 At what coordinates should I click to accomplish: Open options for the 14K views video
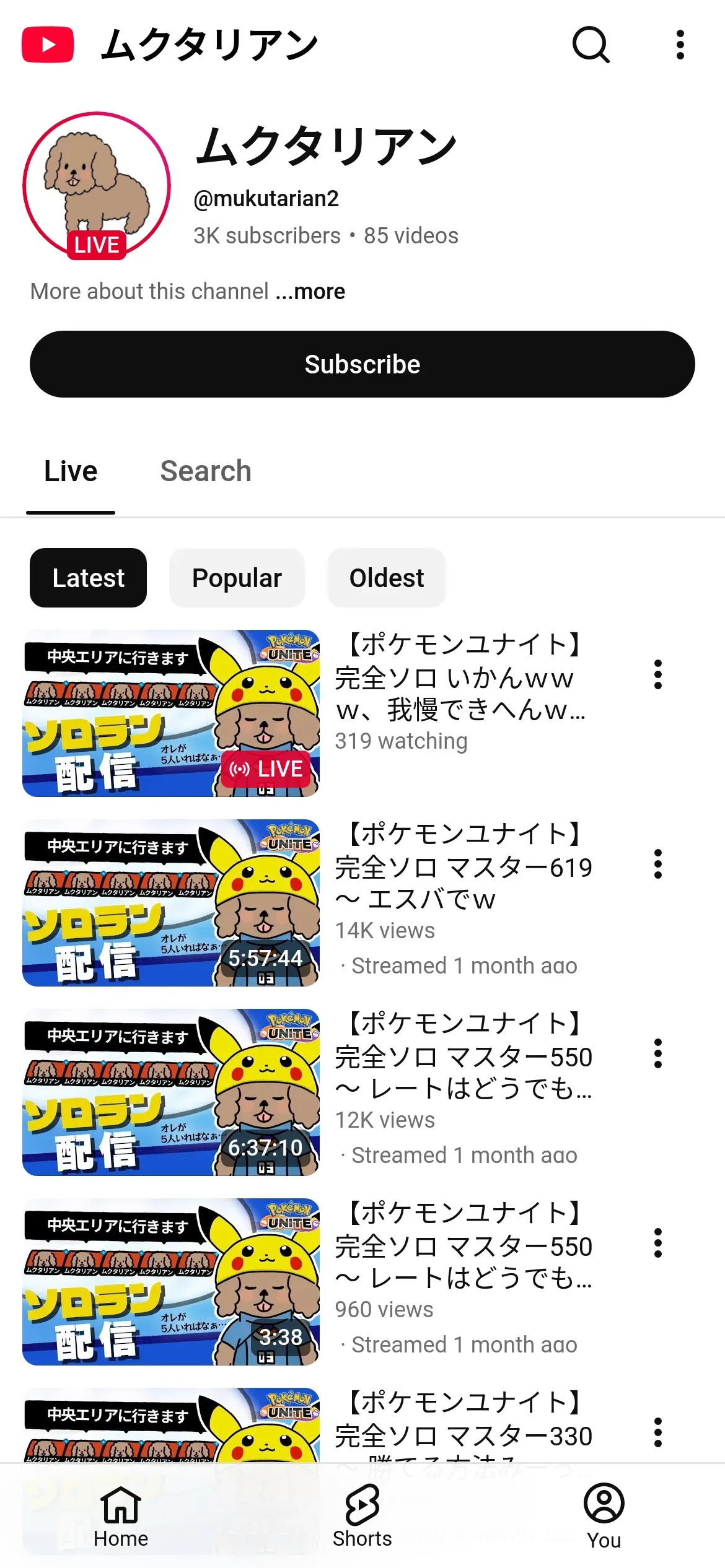pos(657,864)
